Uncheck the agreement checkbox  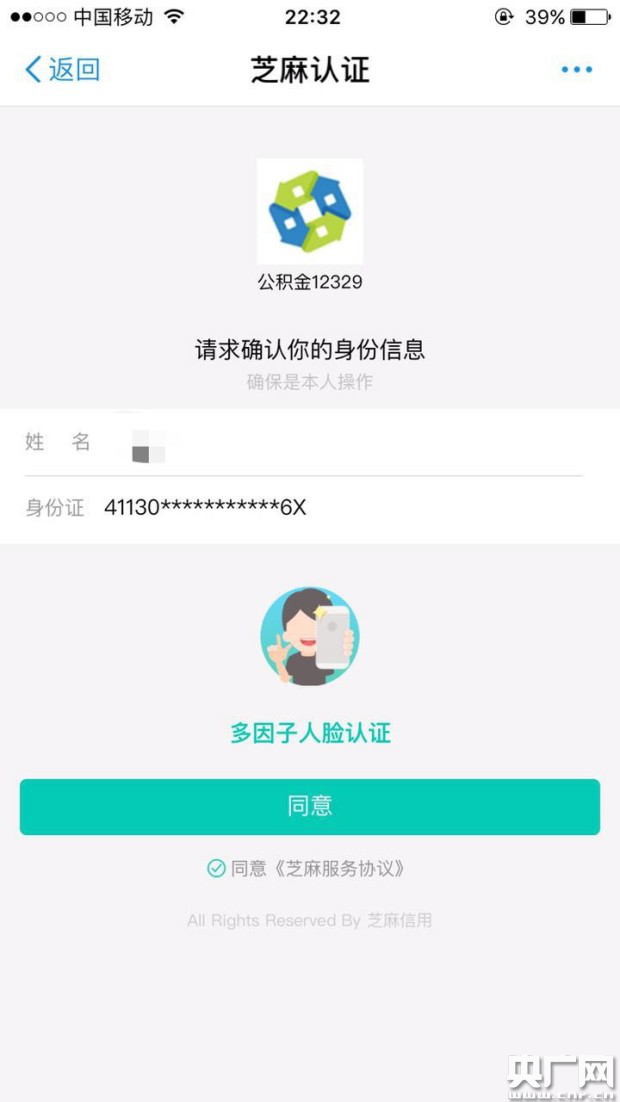point(216,869)
